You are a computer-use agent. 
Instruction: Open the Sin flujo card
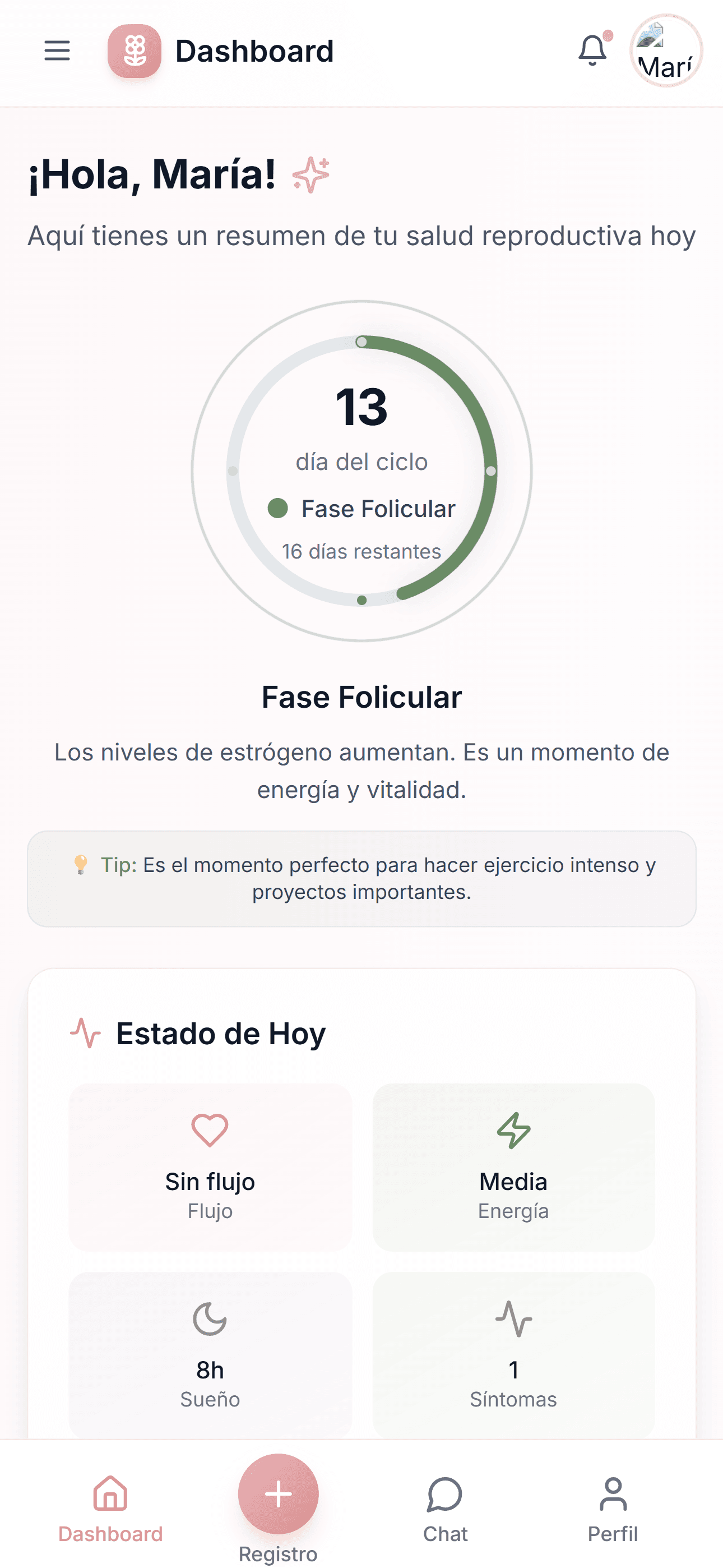210,1169
